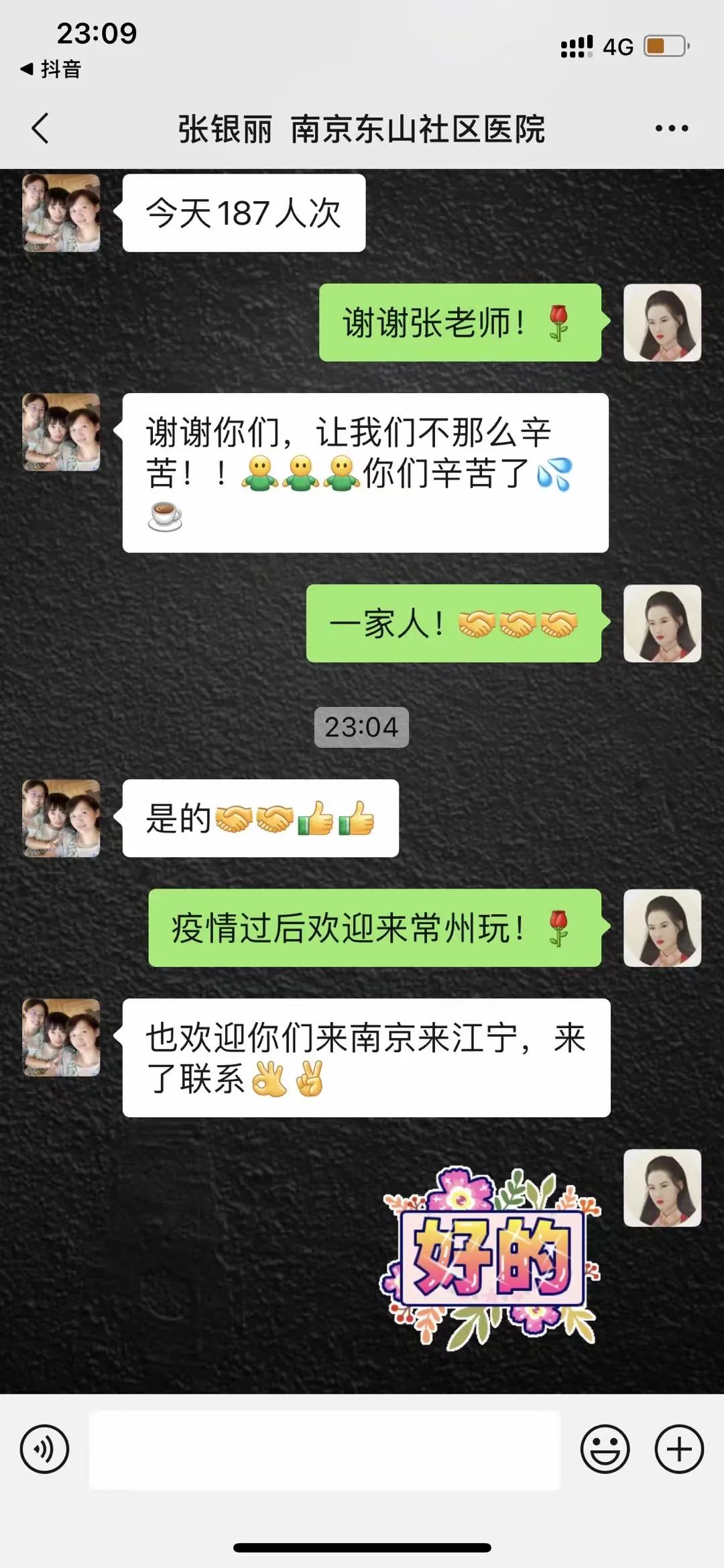Focus the message text field
Image resolution: width=724 pixels, height=1568 pixels.
pos(324,1449)
